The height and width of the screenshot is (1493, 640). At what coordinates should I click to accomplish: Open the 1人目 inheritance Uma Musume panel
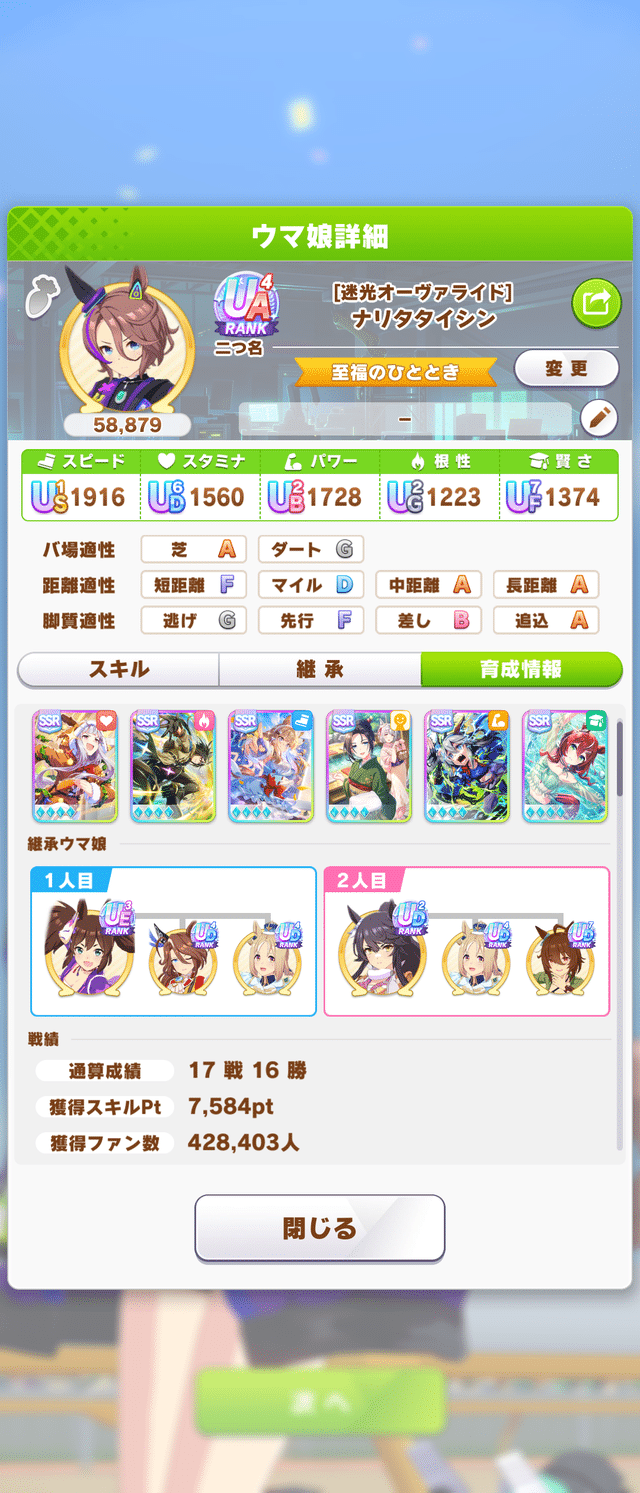tap(174, 942)
